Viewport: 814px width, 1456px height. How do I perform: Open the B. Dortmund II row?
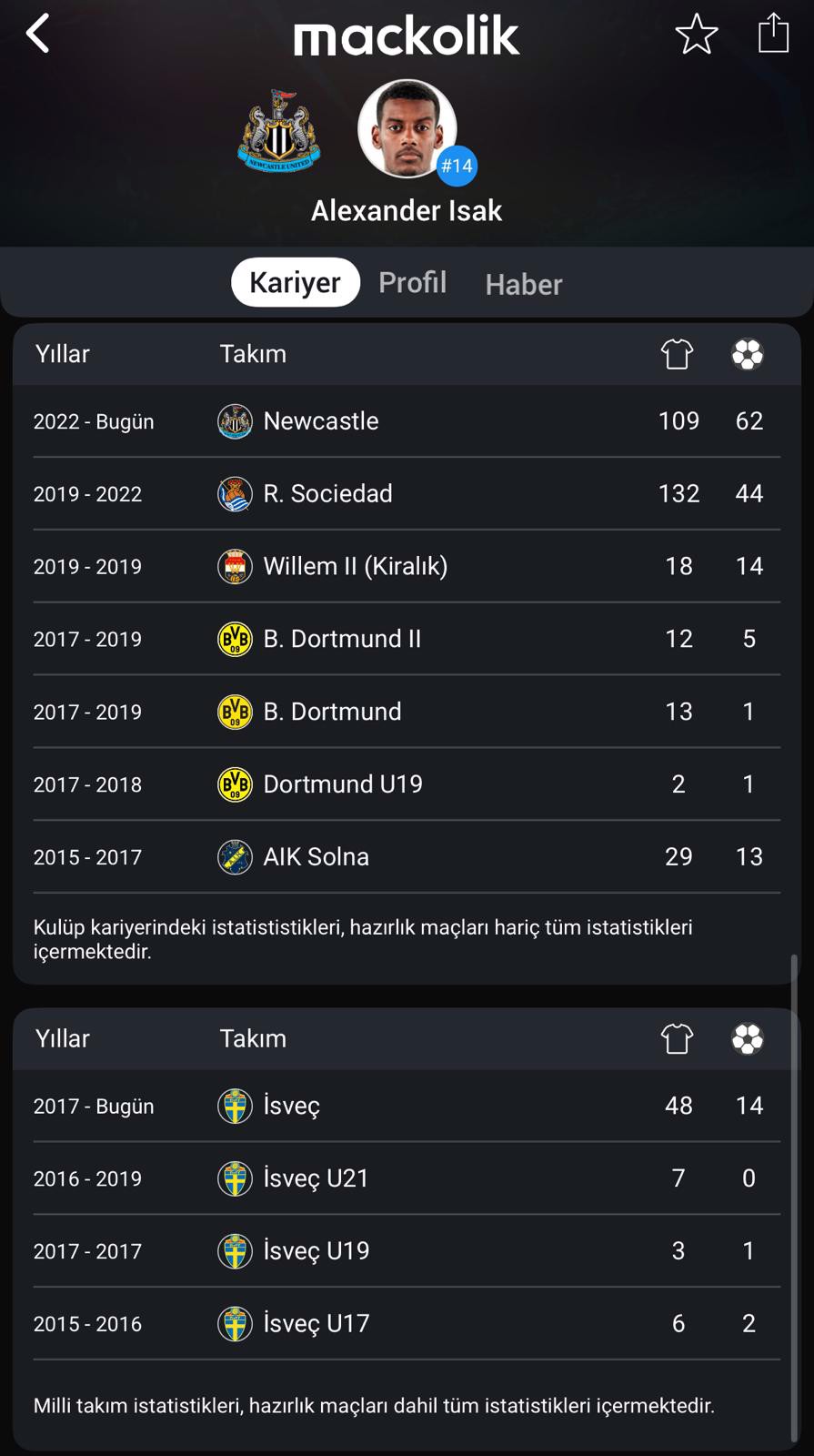407,639
